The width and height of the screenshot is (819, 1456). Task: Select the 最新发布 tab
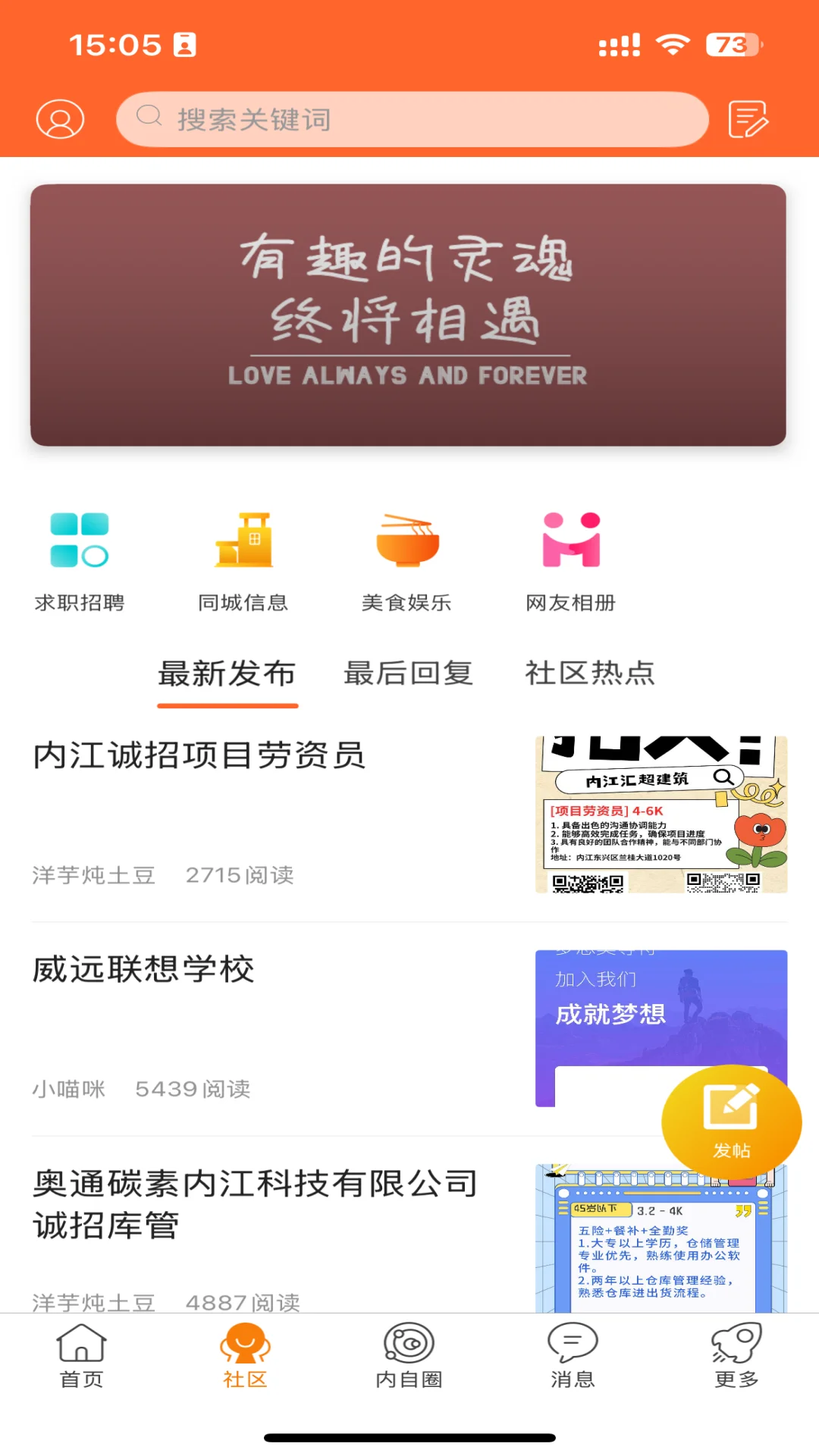[x=227, y=673]
